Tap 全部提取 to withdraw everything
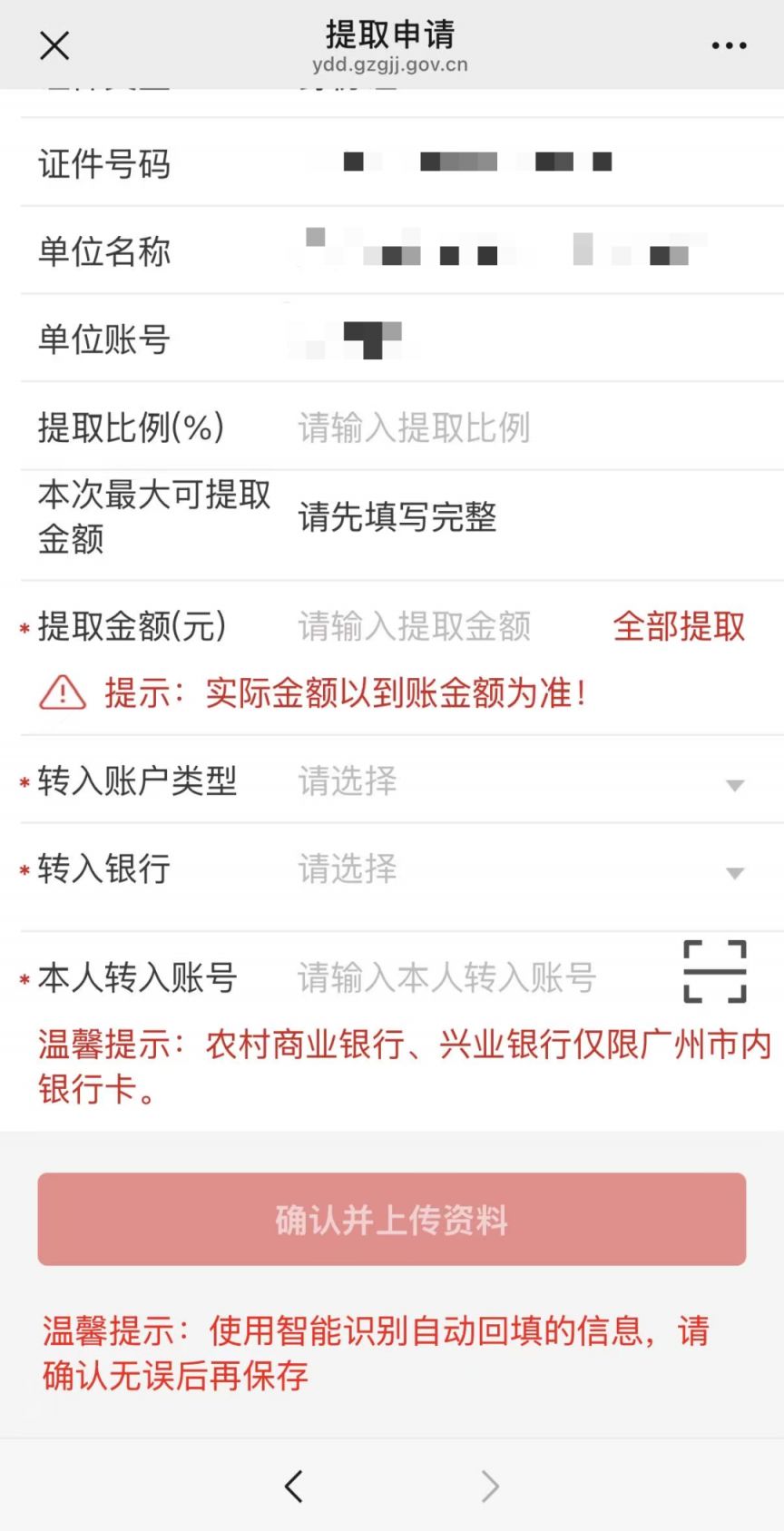The width and height of the screenshot is (784, 1531). (679, 626)
